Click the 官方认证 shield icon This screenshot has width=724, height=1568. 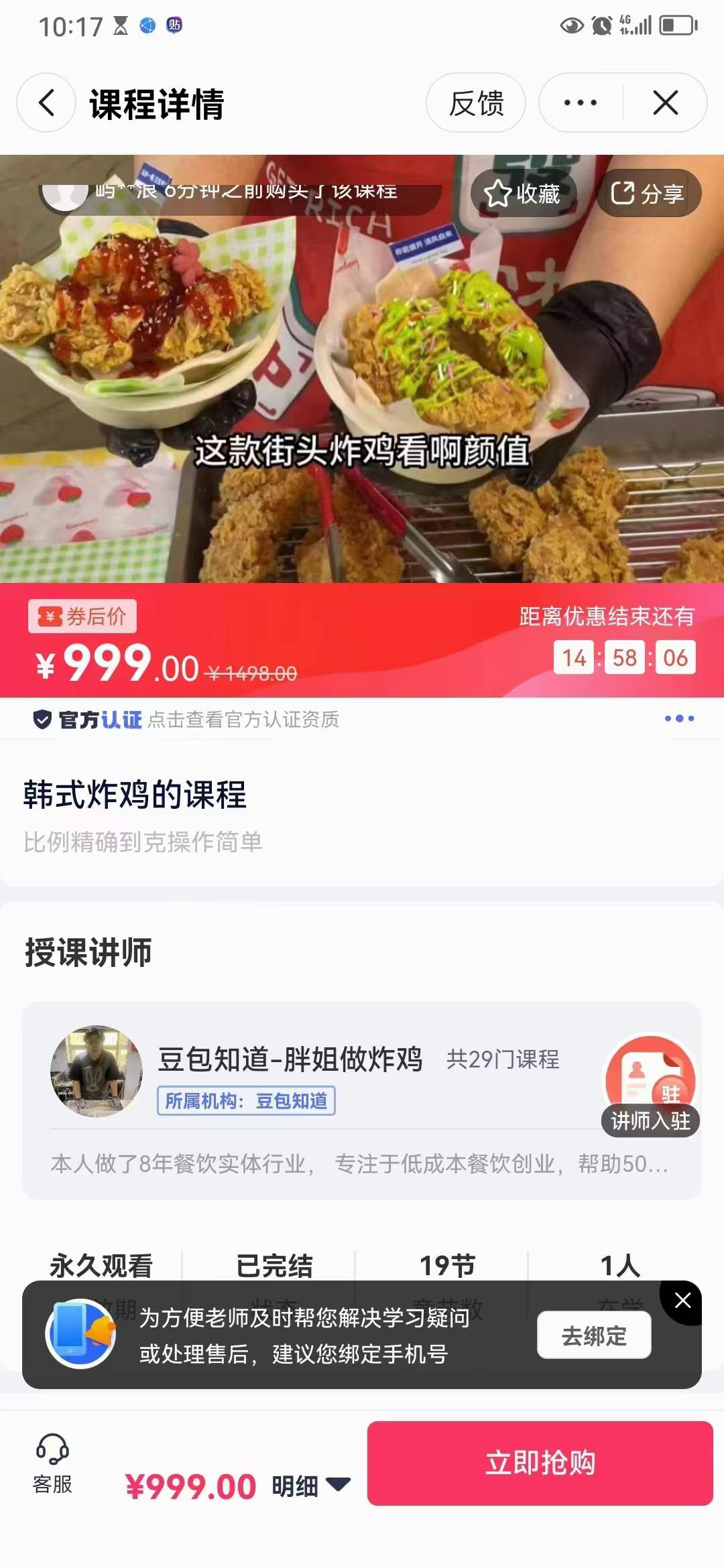[42, 720]
